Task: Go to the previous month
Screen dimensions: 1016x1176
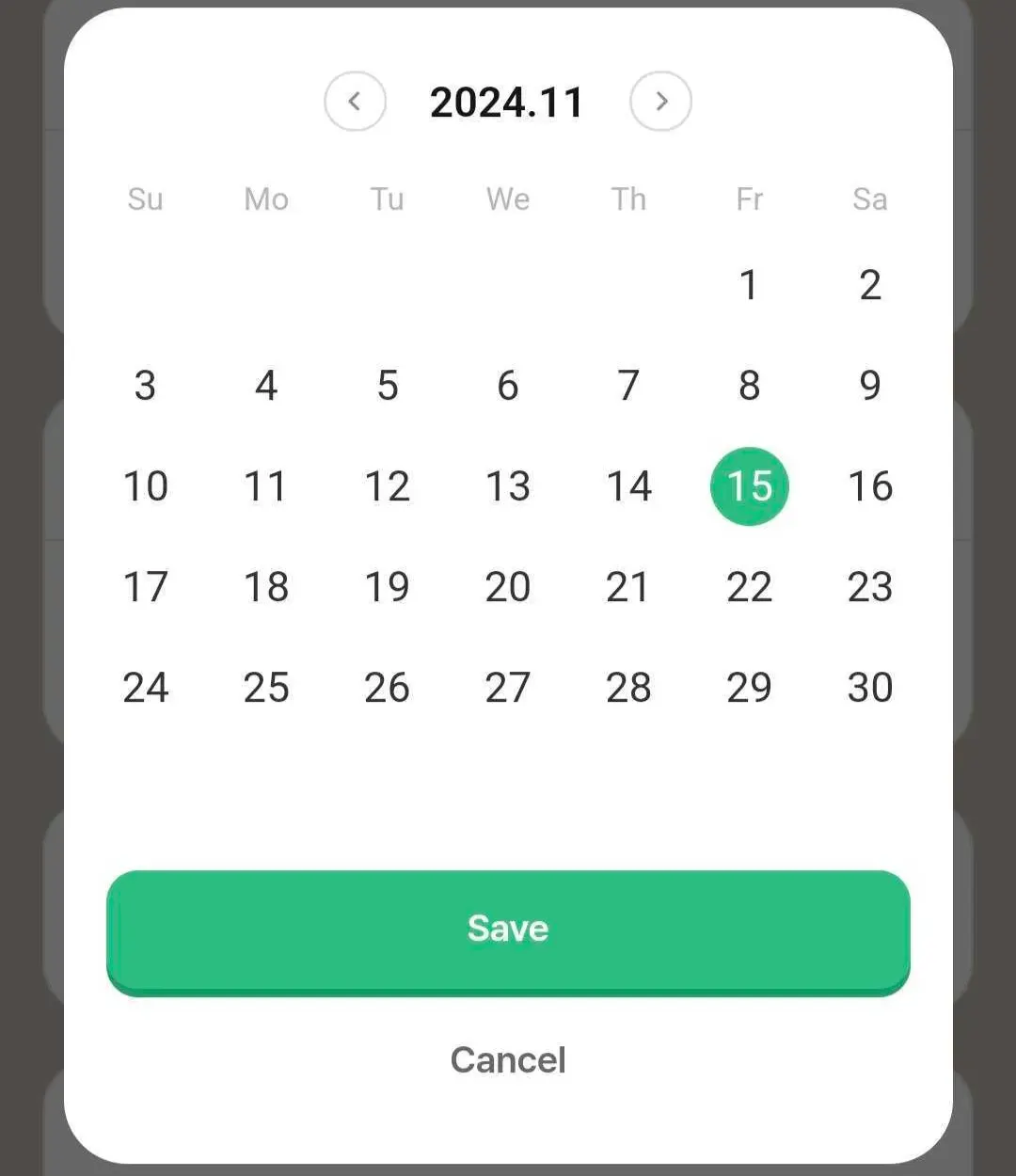Action: (x=355, y=102)
